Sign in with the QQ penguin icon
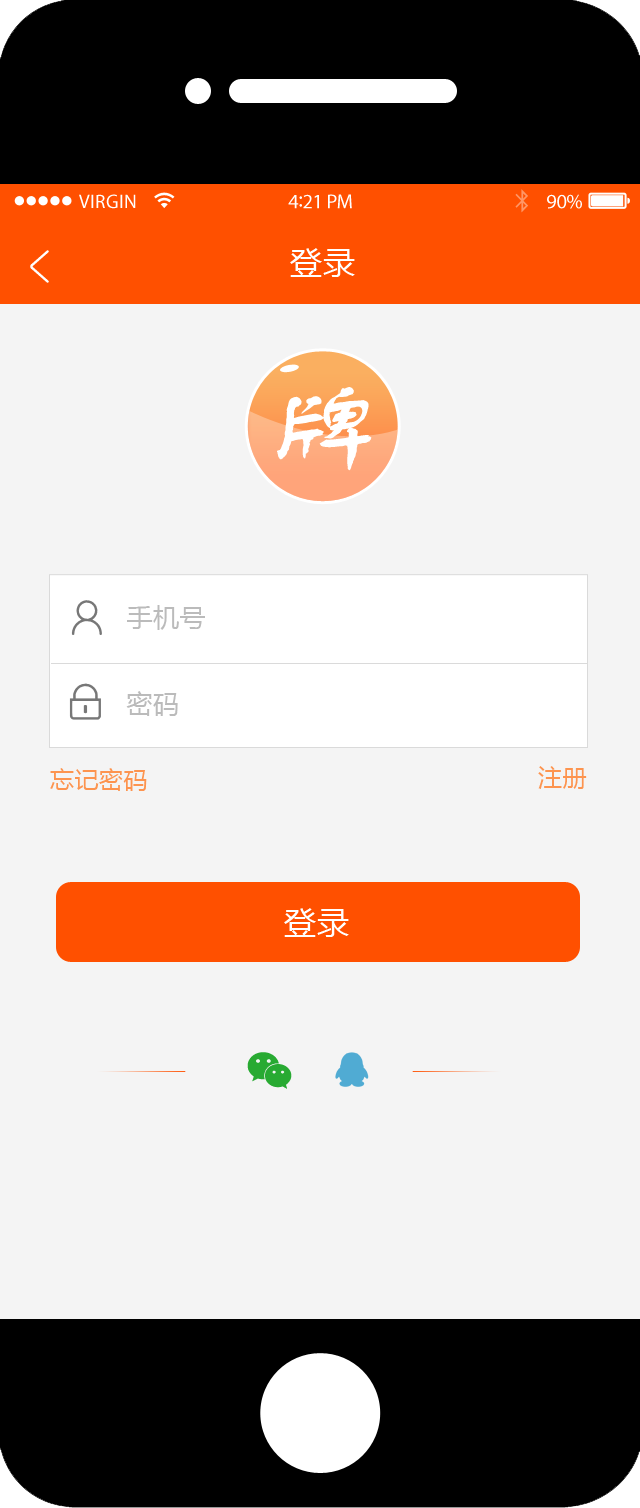The width and height of the screenshot is (640, 1508). tap(351, 1070)
